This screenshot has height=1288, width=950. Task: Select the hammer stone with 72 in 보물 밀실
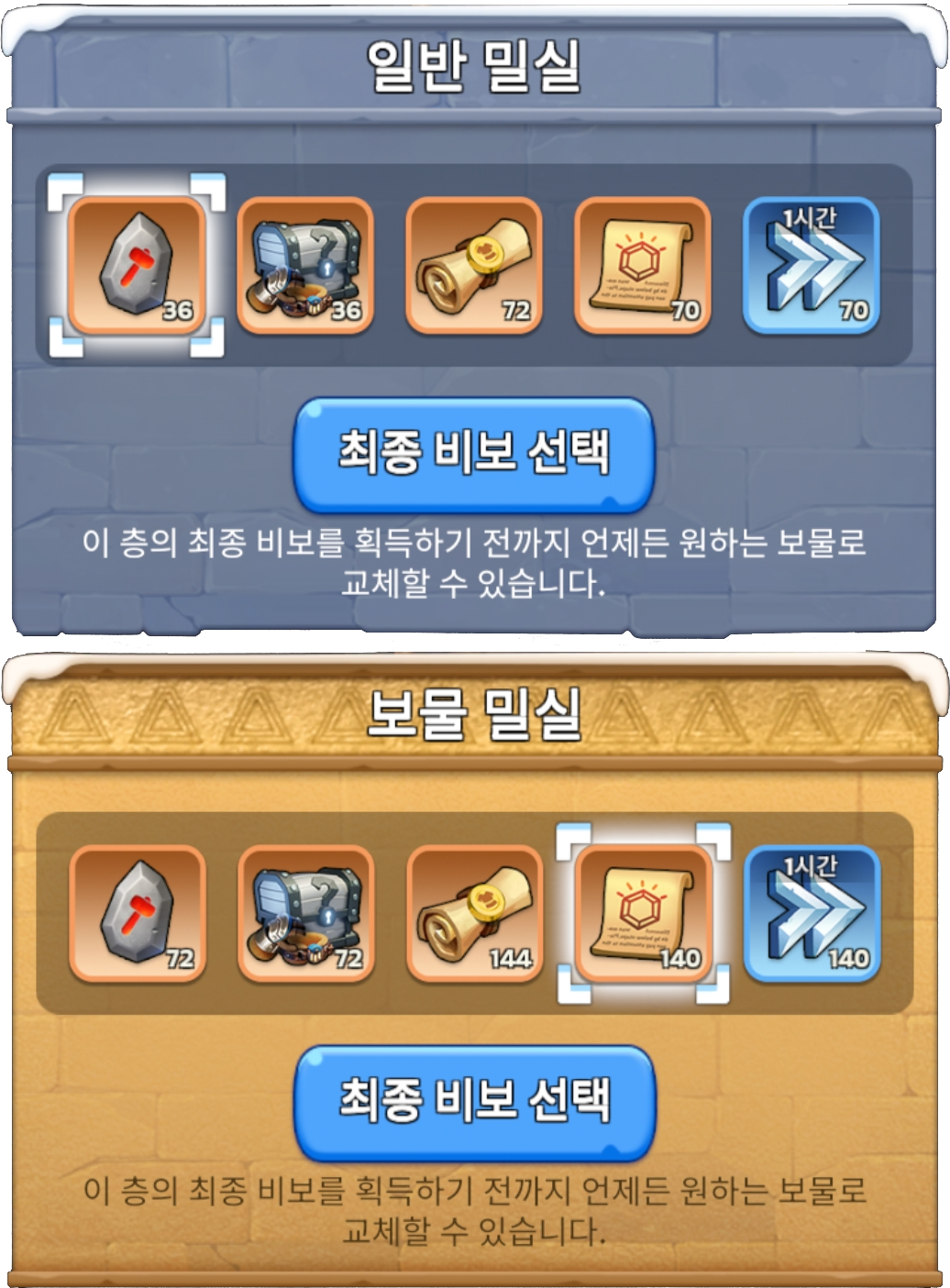[x=137, y=913]
